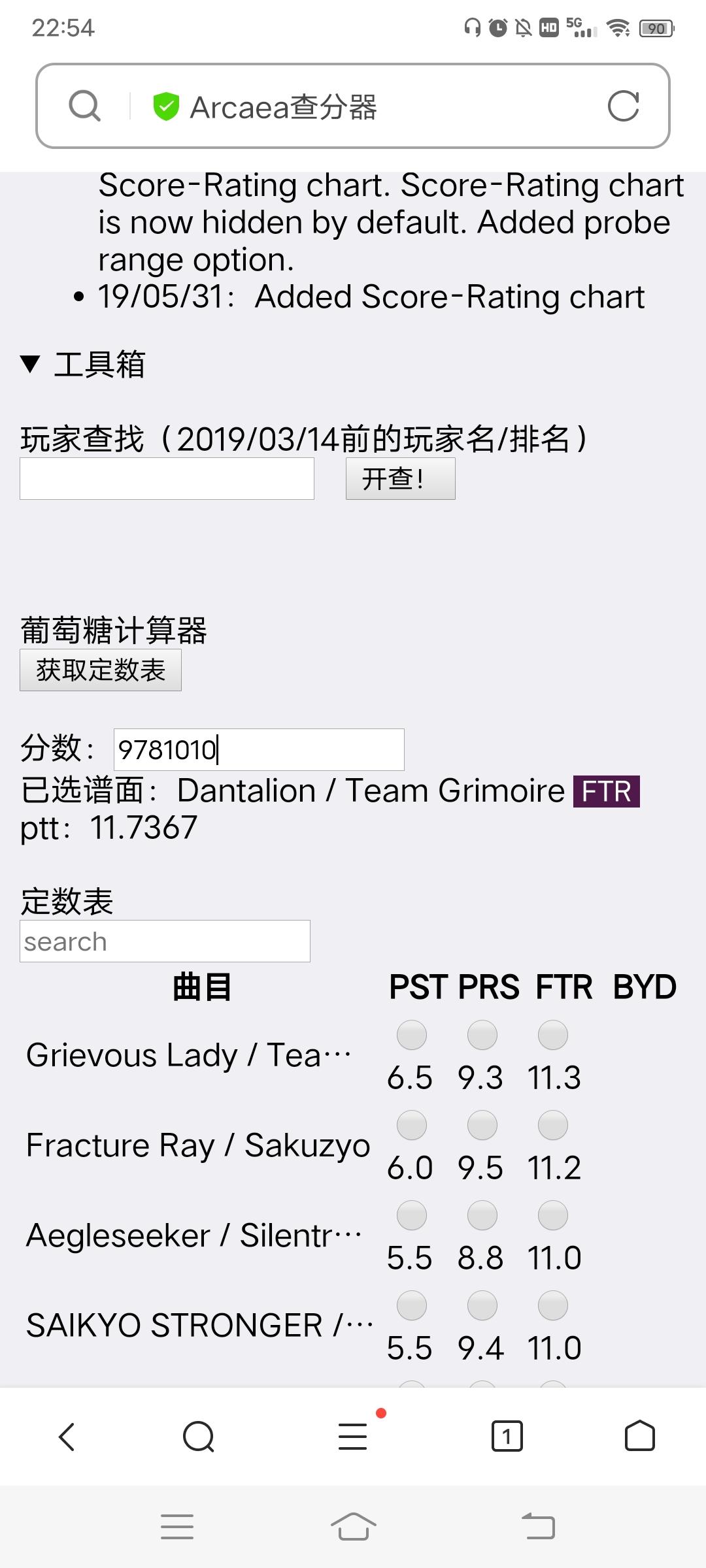Tap the 获取定数表 button

101,670
